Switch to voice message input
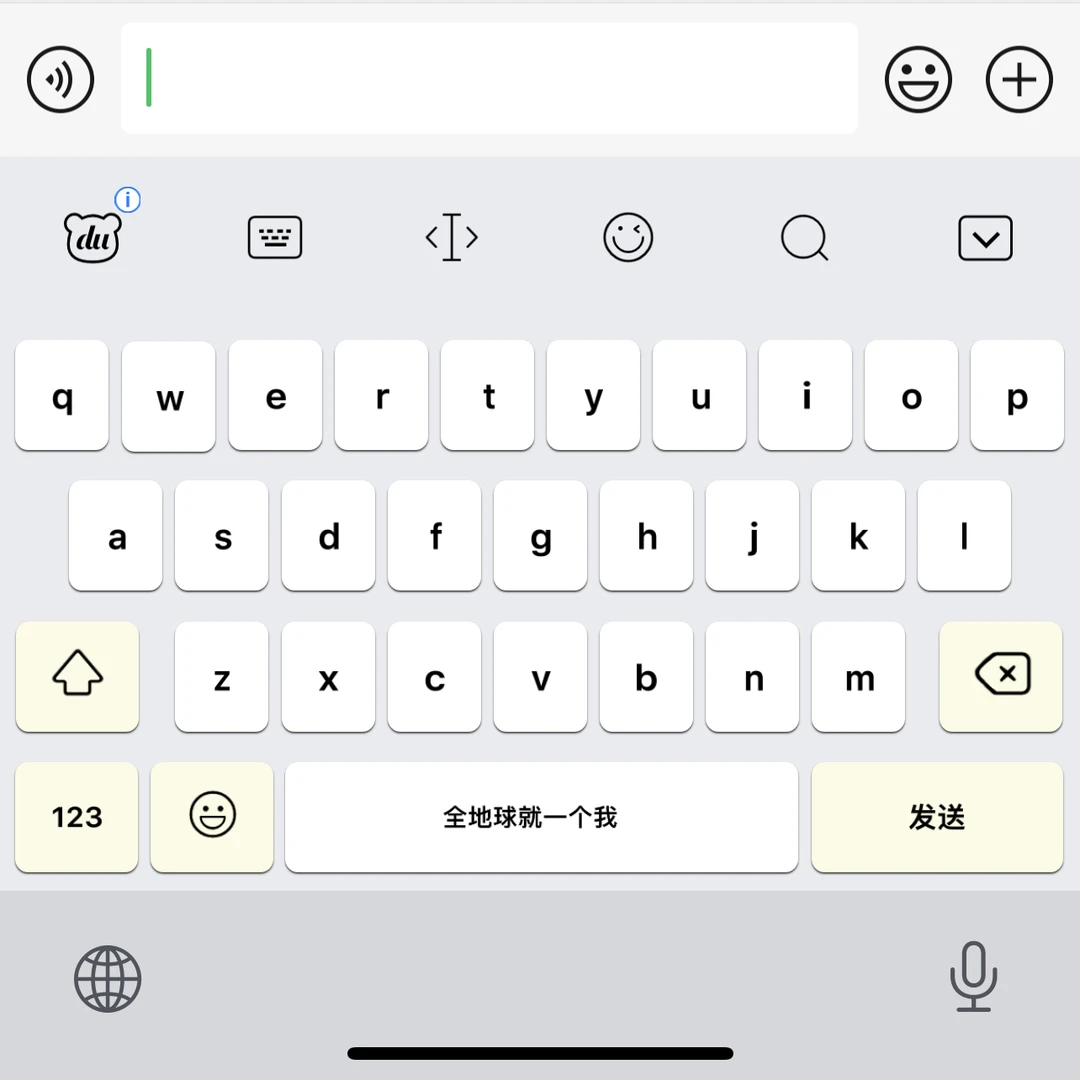Screen dimensions: 1080x1080 click(61, 80)
